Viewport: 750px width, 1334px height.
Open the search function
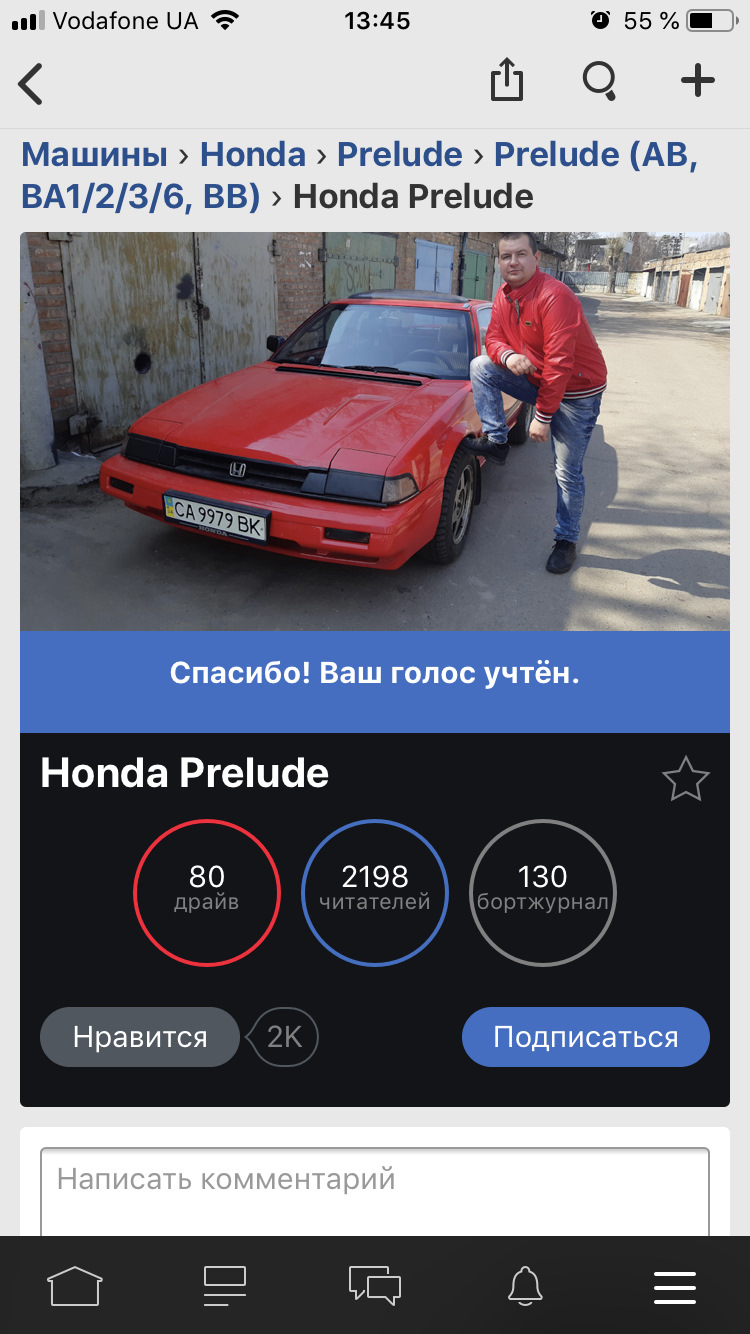click(x=599, y=84)
